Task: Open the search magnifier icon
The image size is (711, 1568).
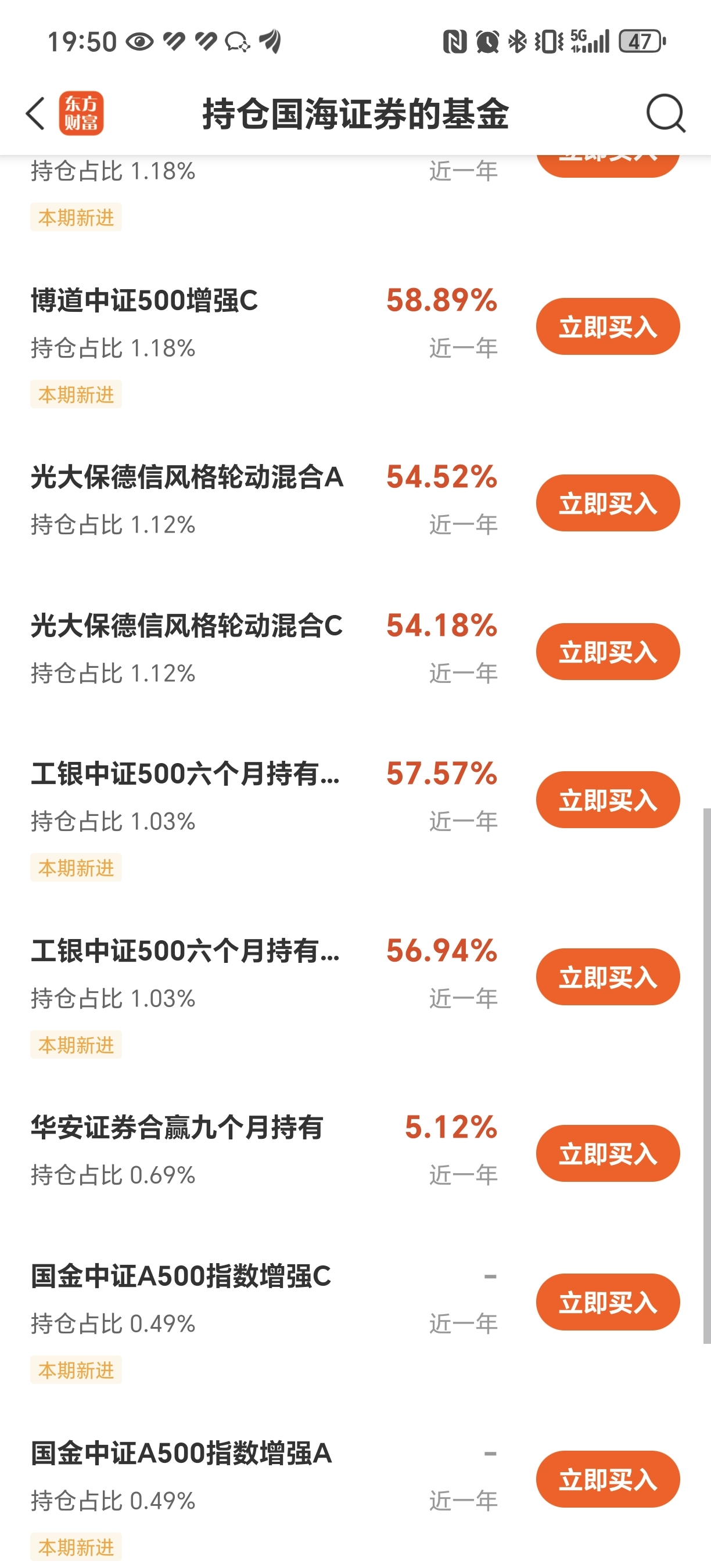Action: 665,113
